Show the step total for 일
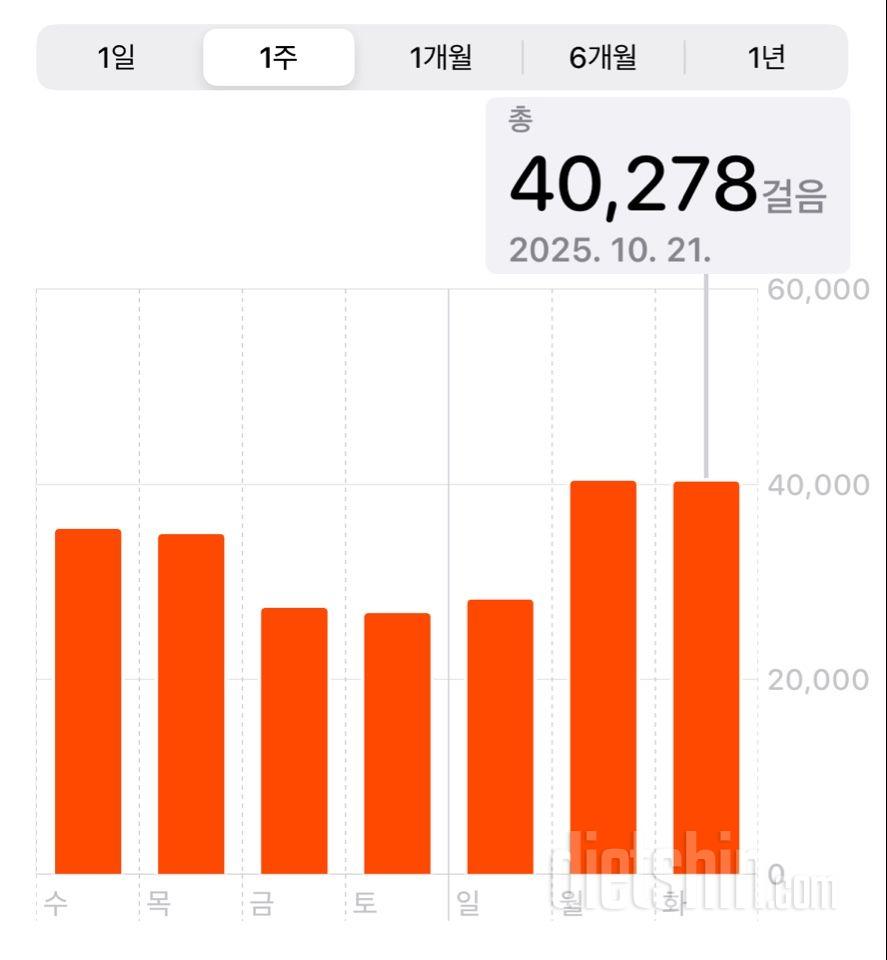 point(500,736)
